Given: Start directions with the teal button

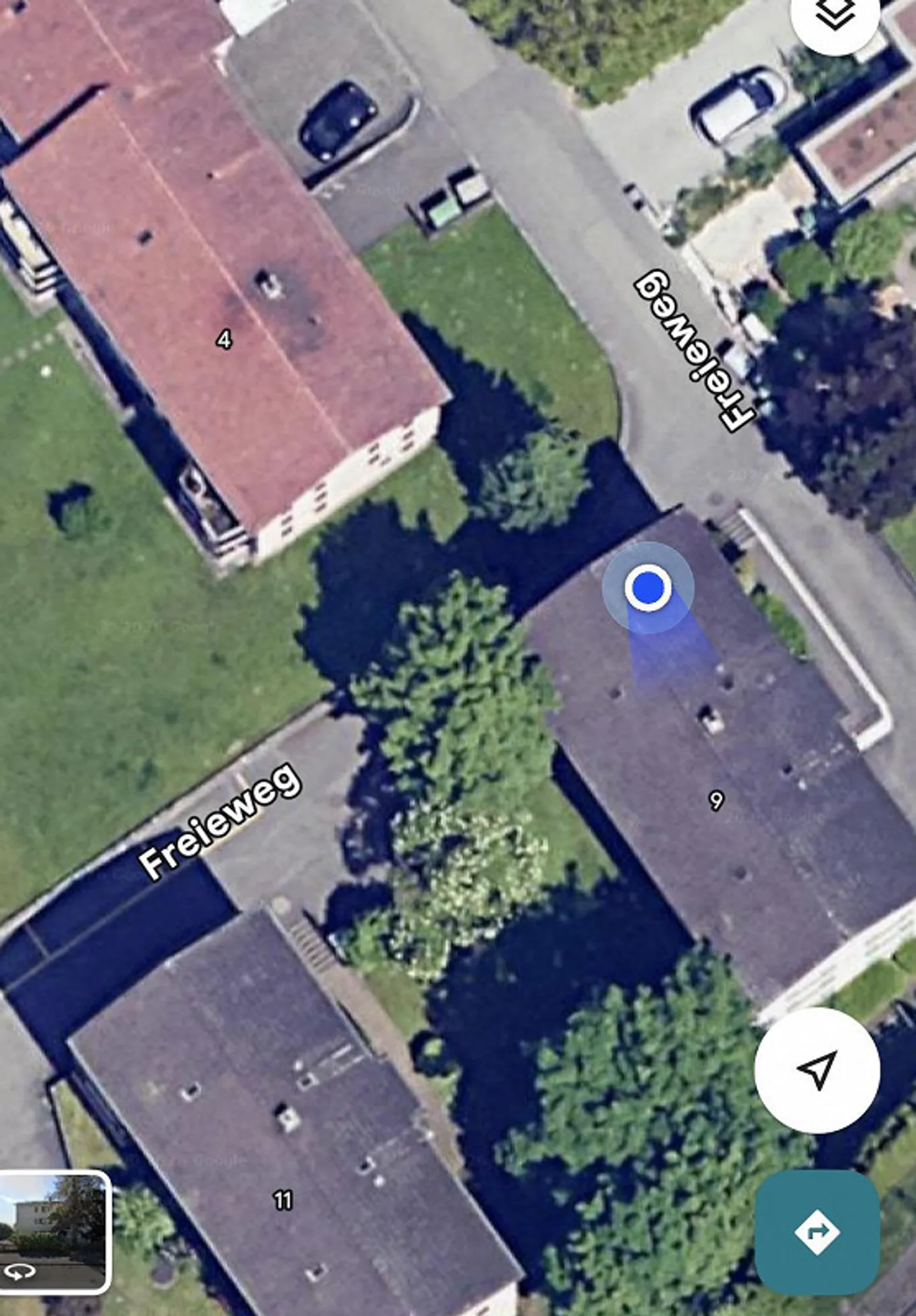Looking at the screenshot, I should click(x=817, y=1231).
